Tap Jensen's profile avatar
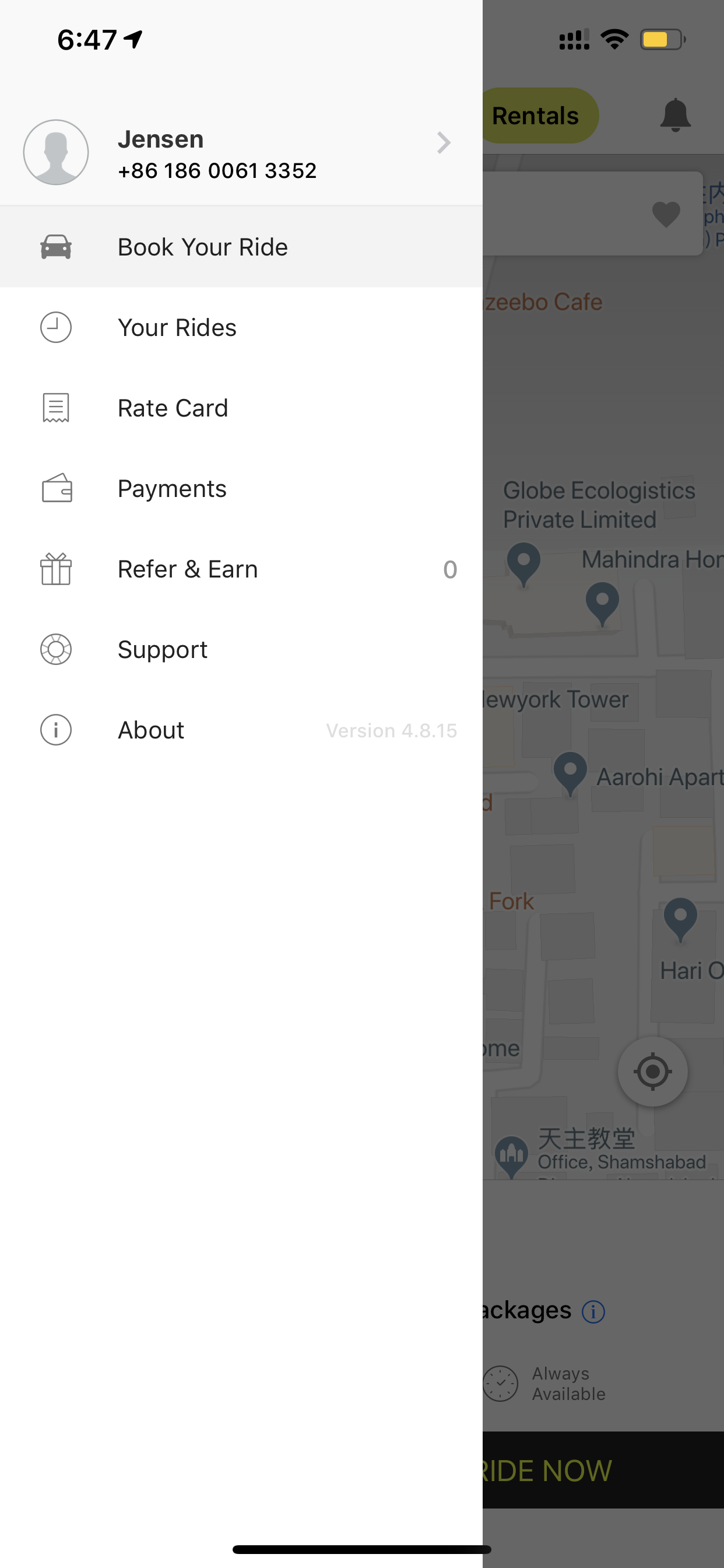Viewport: 724px width, 1568px height. click(x=56, y=152)
